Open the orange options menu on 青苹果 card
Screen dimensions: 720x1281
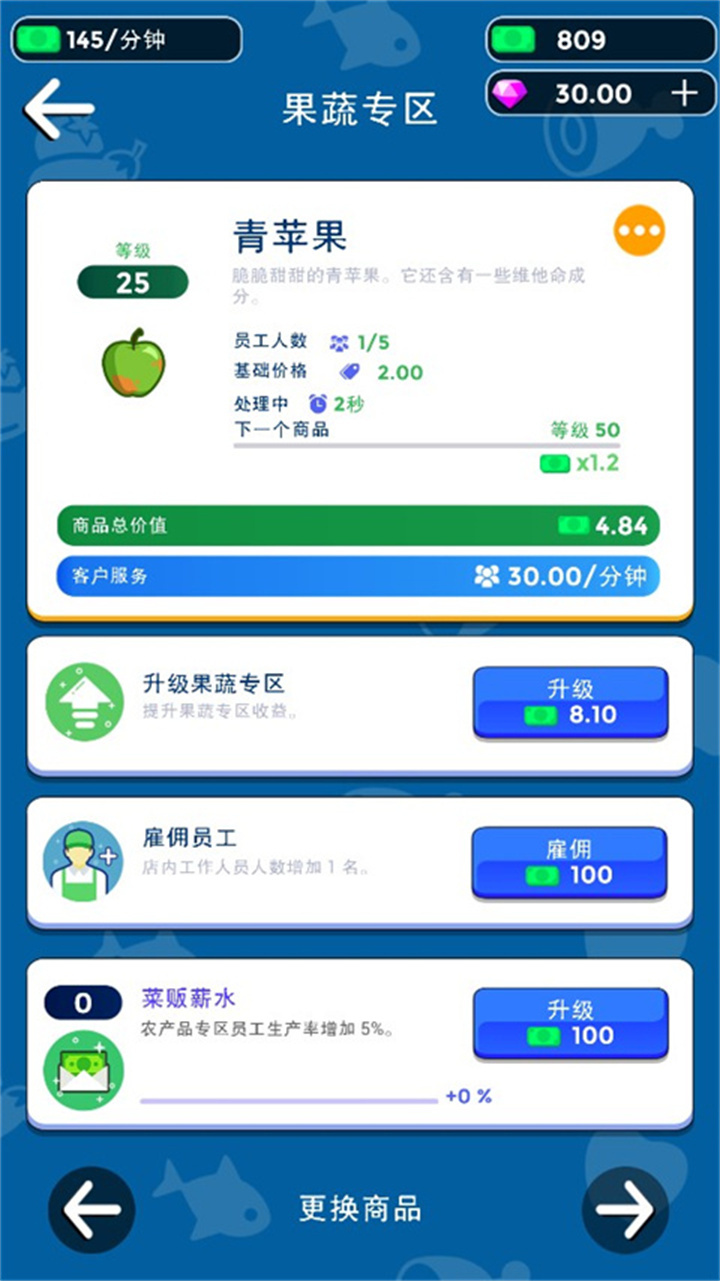(639, 230)
